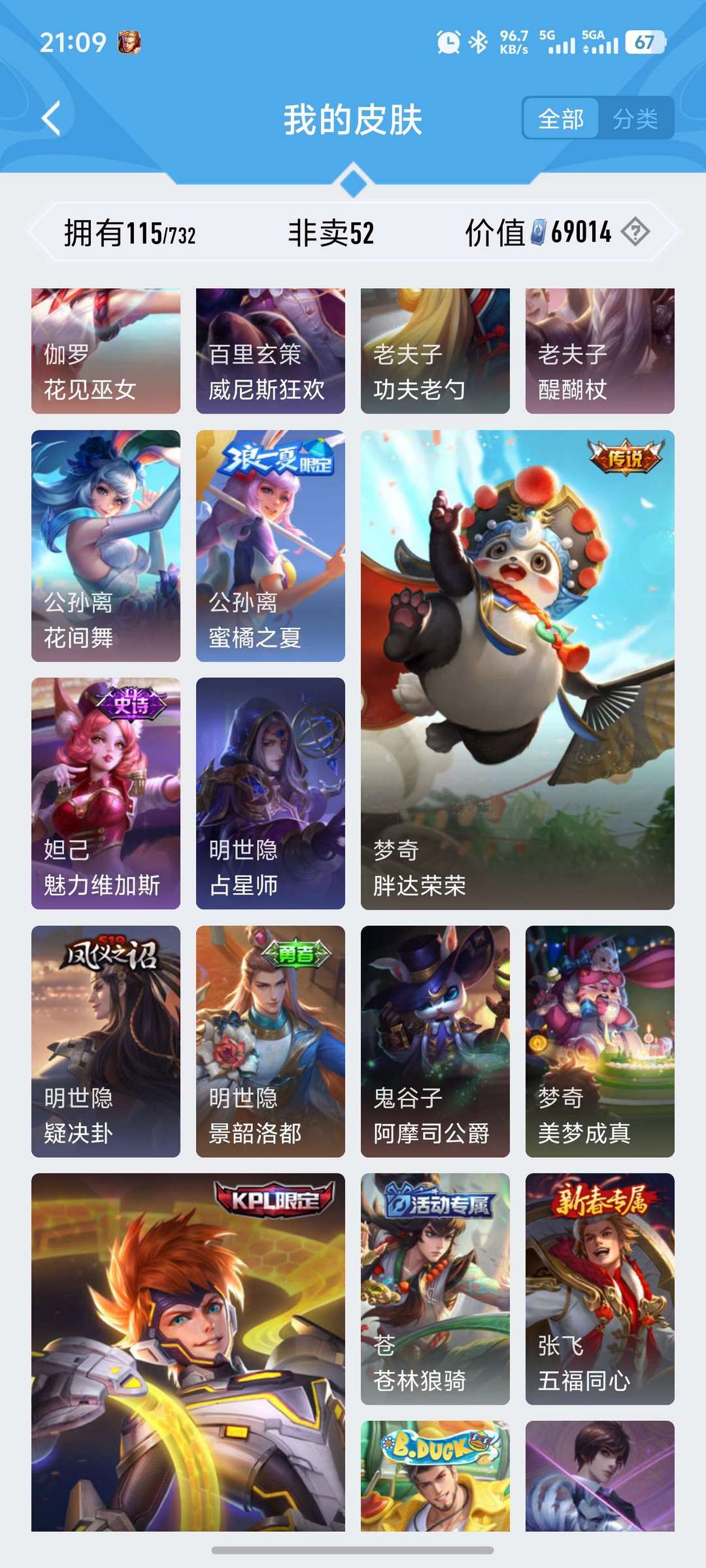Image resolution: width=706 pixels, height=1568 pixels.
Task: Select 明世隐 疑决卦 skin
Action: (106, 1041)
